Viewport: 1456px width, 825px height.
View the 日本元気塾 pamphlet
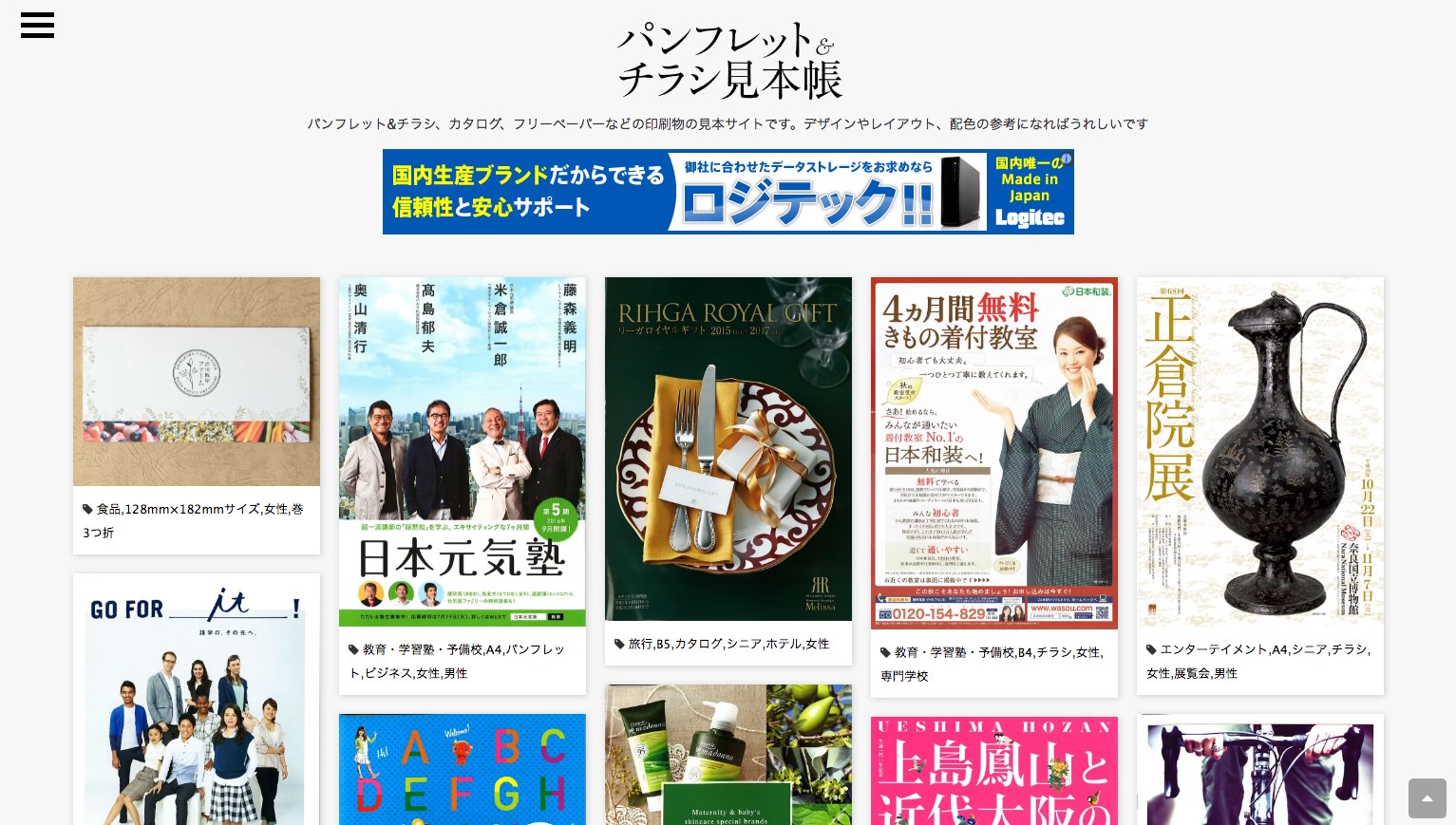(x=463, y=452)
